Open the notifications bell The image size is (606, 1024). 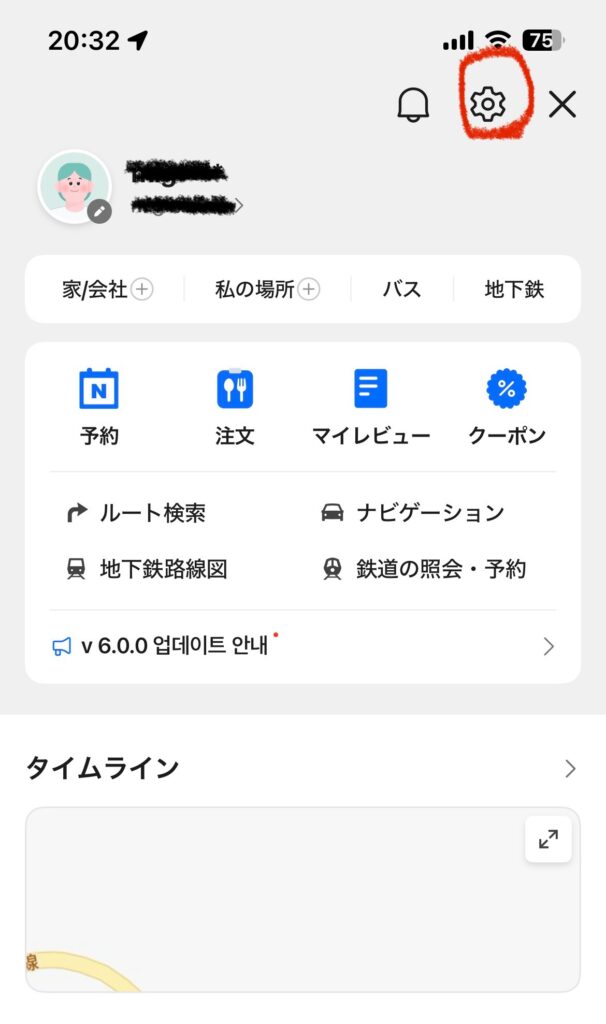point(413,104)
